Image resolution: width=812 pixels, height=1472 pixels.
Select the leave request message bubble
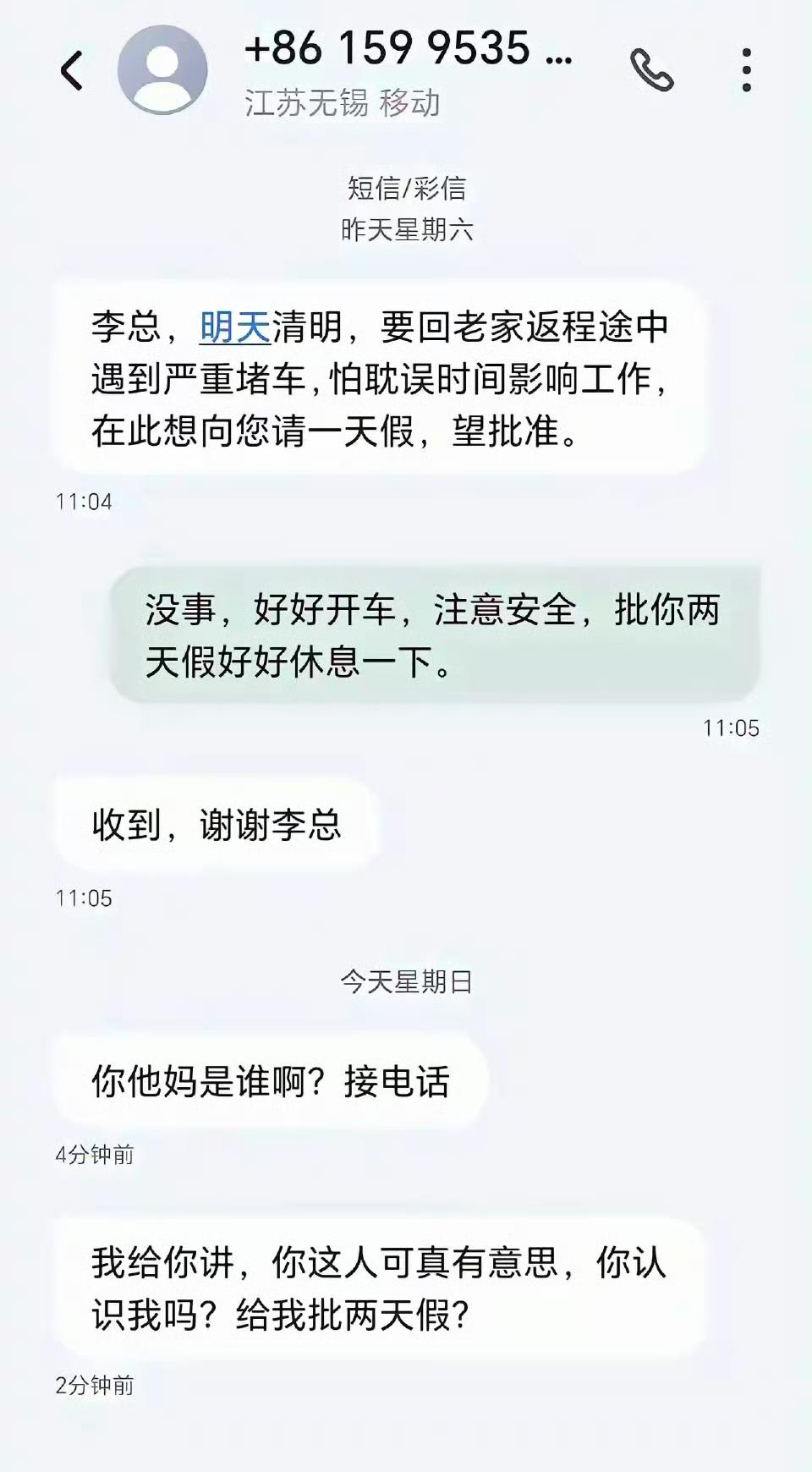tap(381, 378)
